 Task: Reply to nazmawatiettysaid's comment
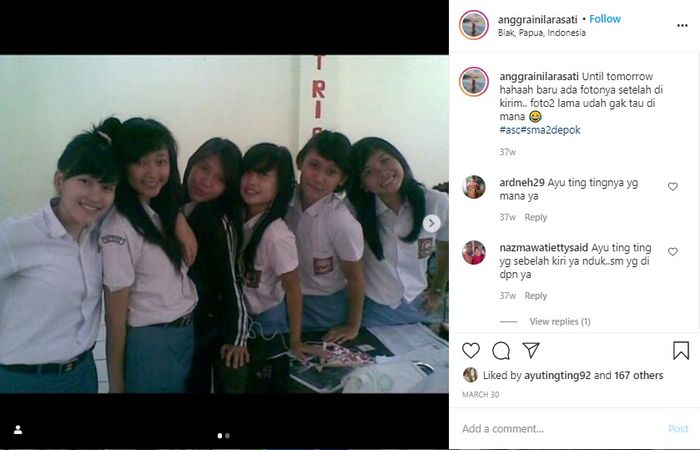click(x=536, y=296)
